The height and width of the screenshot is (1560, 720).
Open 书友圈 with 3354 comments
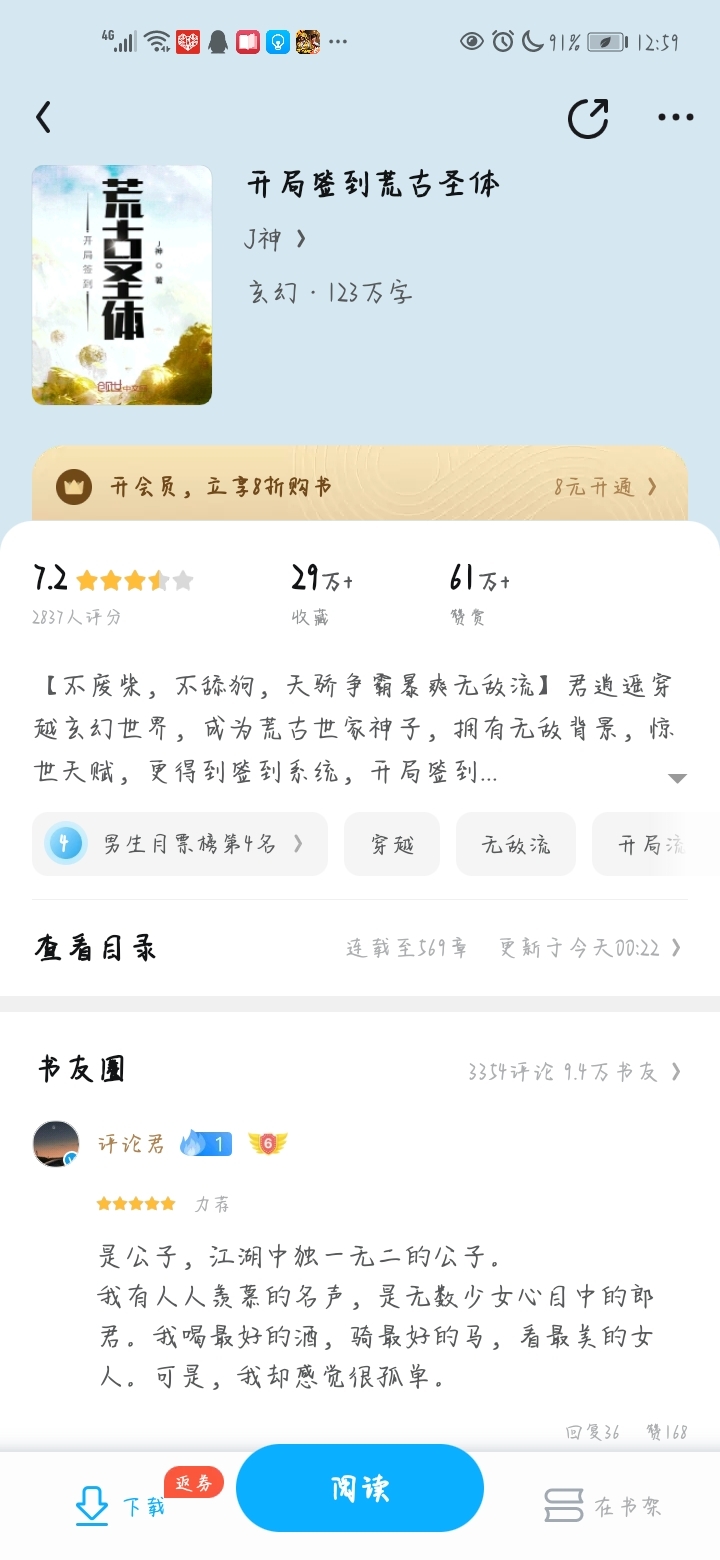point(574,1071)
